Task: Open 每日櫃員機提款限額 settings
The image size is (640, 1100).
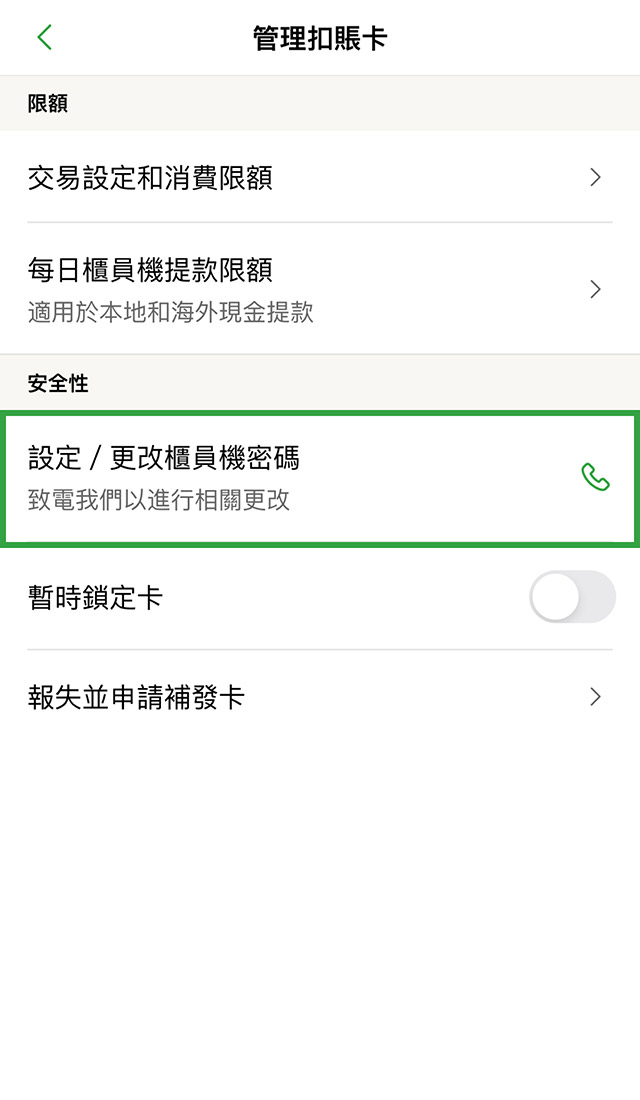Action: click(320, 289)
